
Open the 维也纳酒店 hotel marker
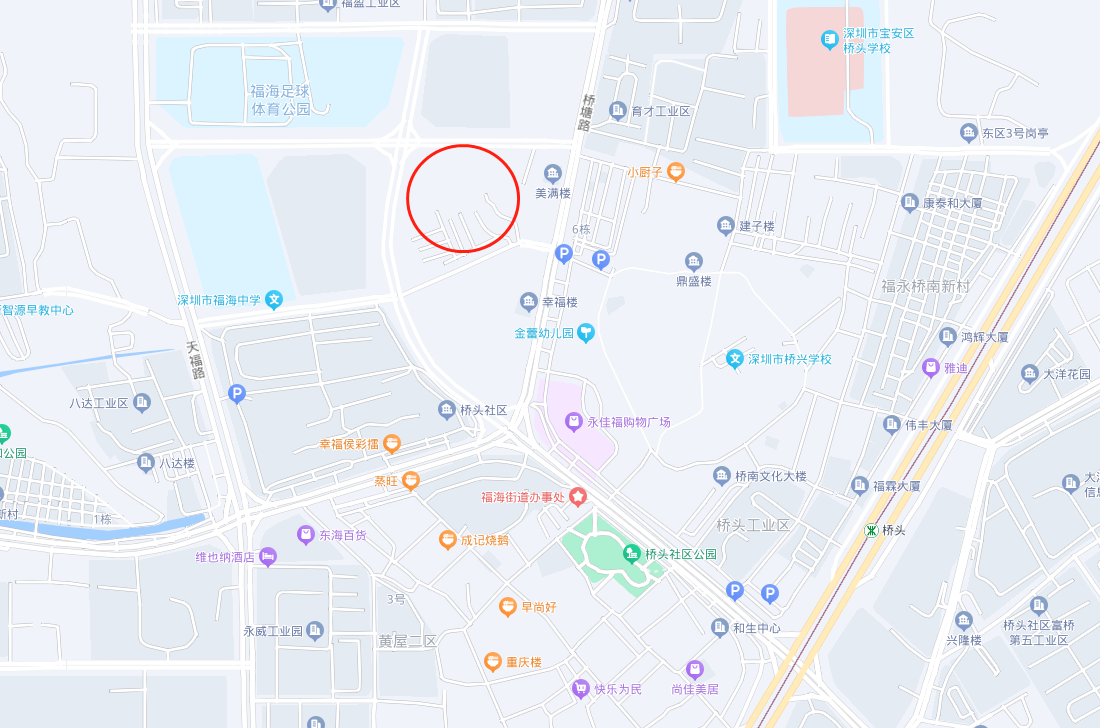tap(267, 558)
